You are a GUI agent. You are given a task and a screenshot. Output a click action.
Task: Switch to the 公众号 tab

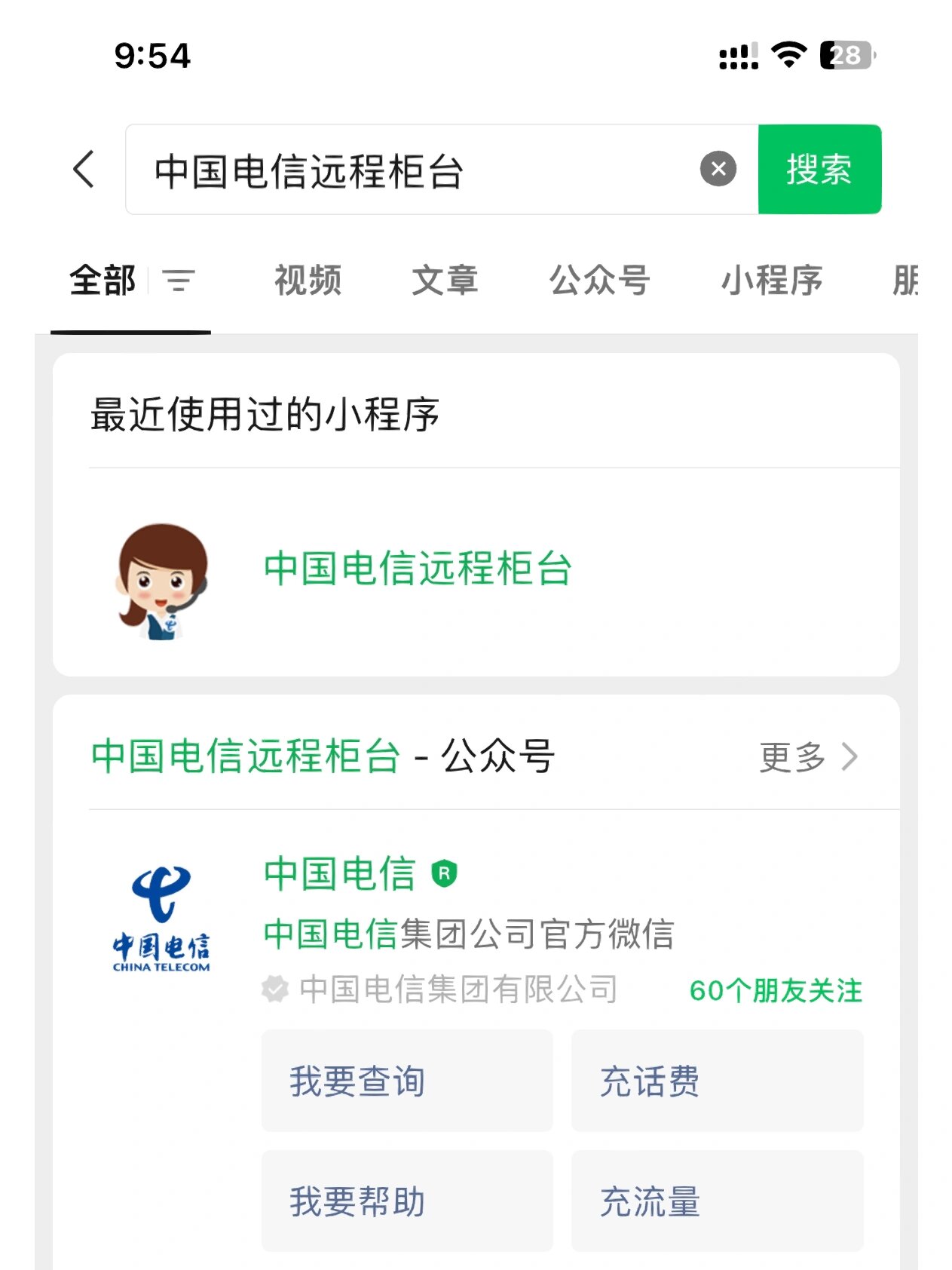(x=599, y=281)
